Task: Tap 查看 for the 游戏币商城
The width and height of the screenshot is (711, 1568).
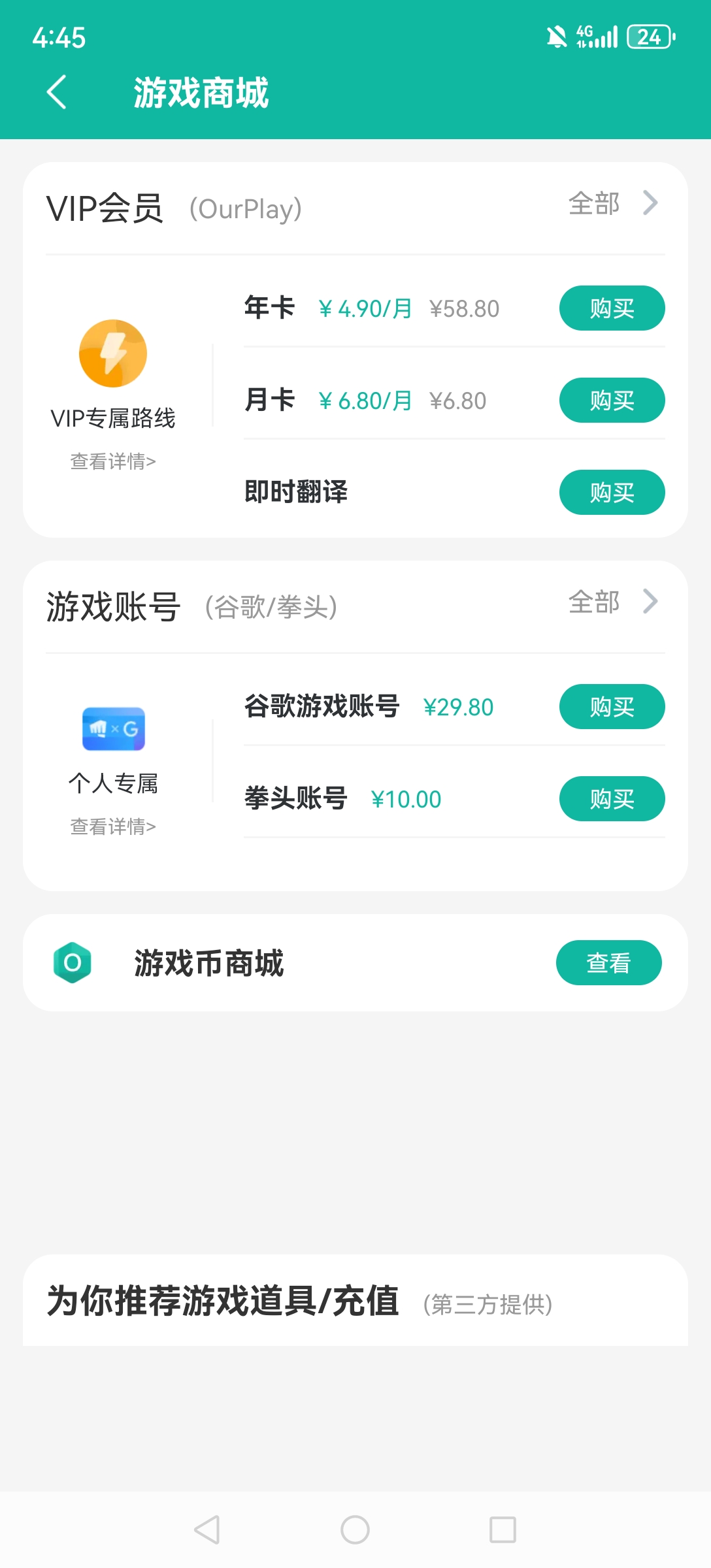Action: (x=608, y=962)
